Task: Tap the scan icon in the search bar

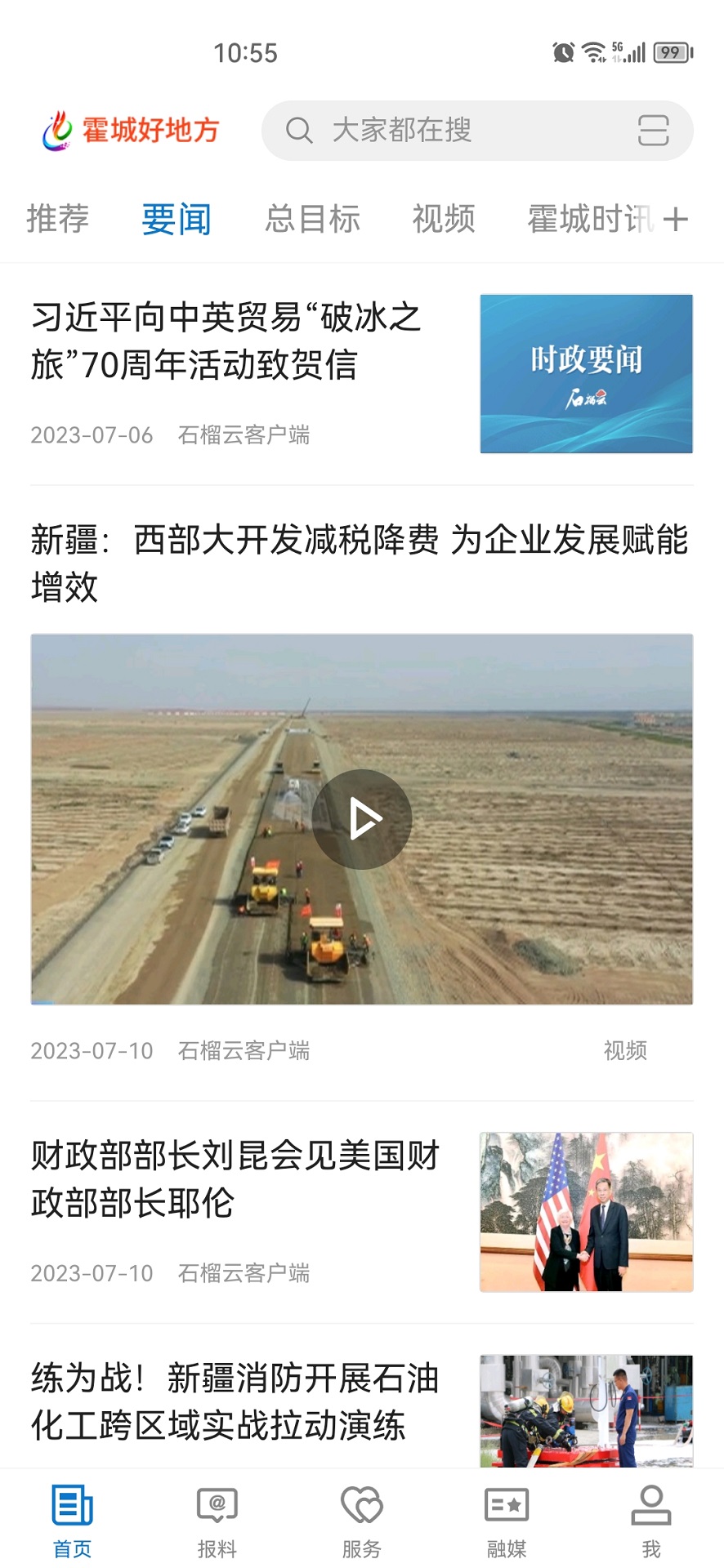Action: pyautogui.click(x=653, y=131)
